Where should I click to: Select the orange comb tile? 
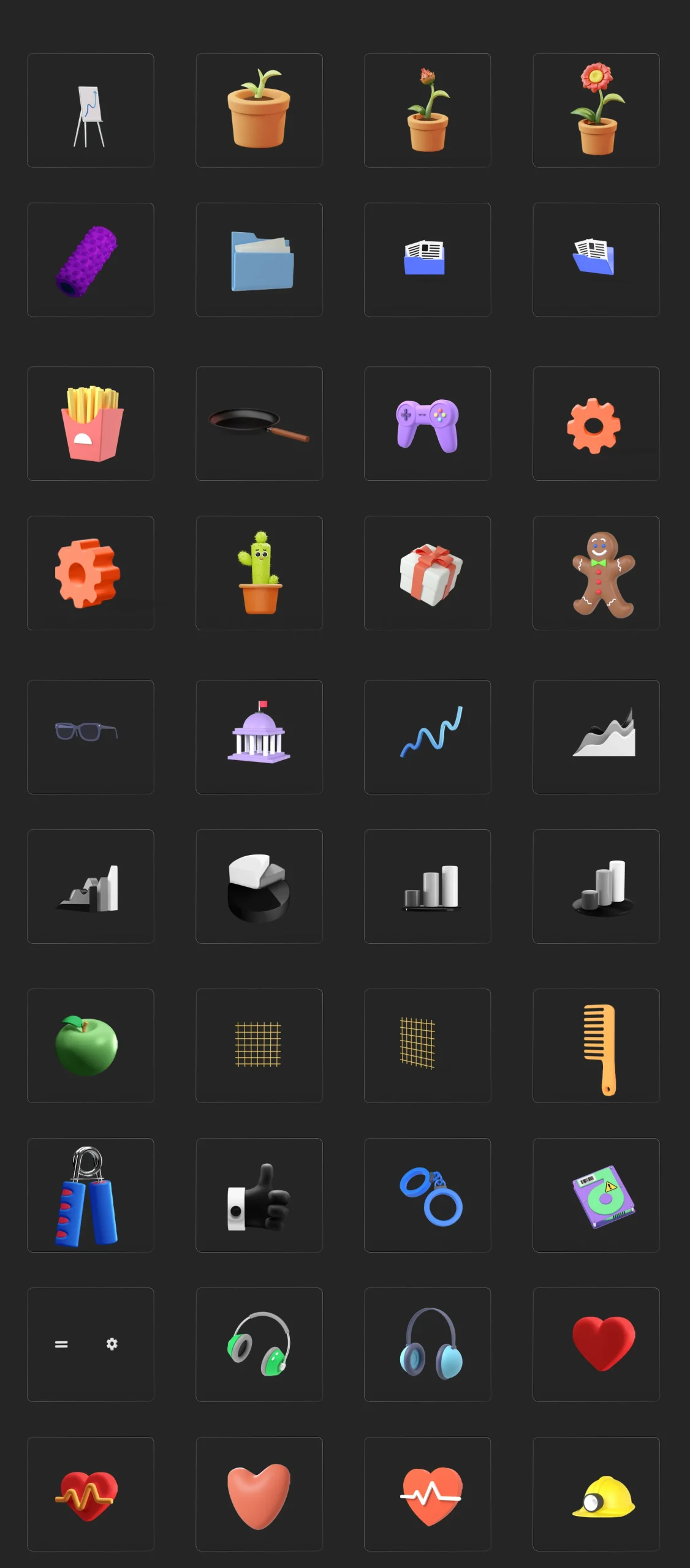tap(596, 1046)
